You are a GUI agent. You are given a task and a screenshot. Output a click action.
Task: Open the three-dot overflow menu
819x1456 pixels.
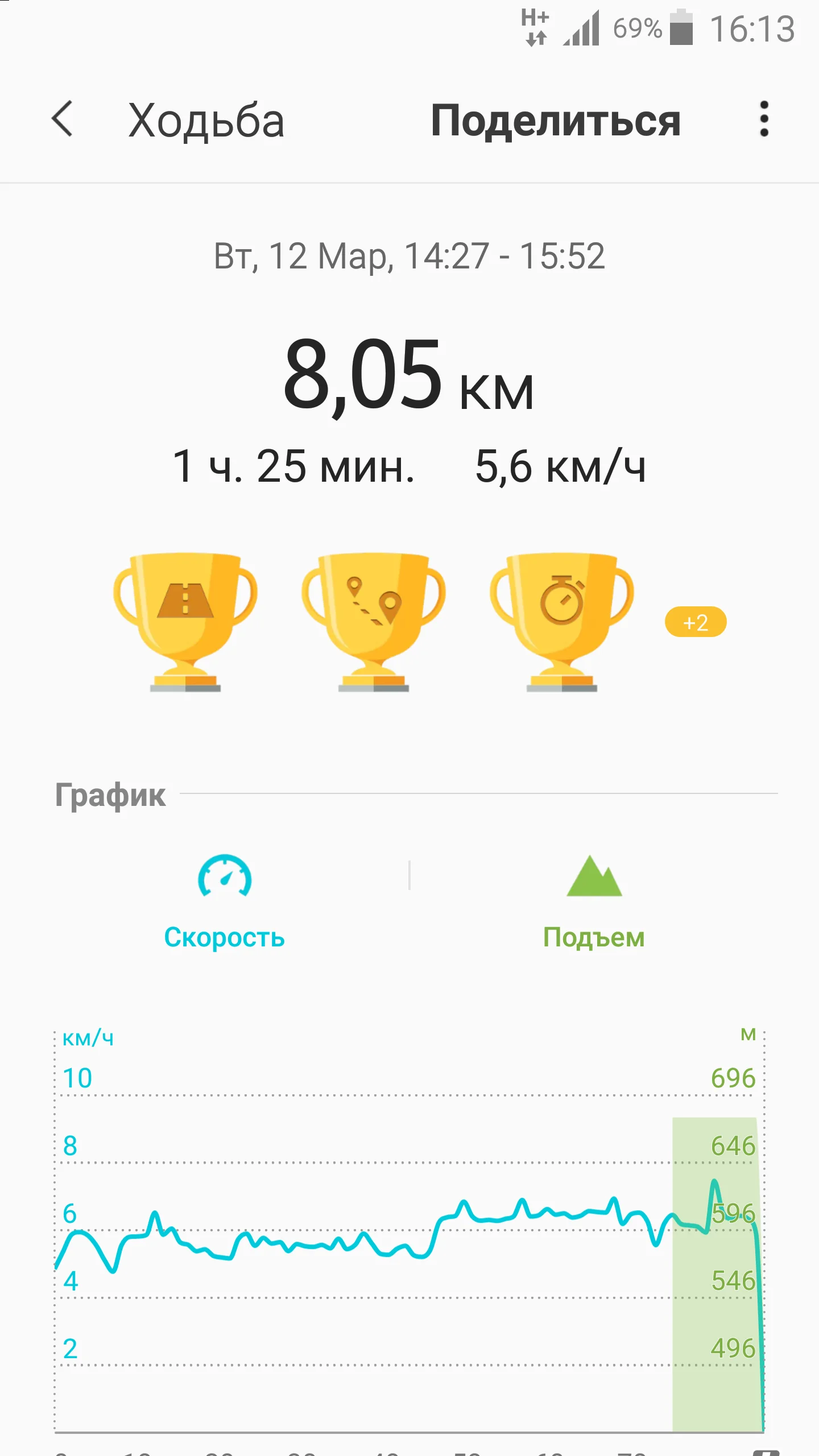pyautogui.click(x=764, y=119)
